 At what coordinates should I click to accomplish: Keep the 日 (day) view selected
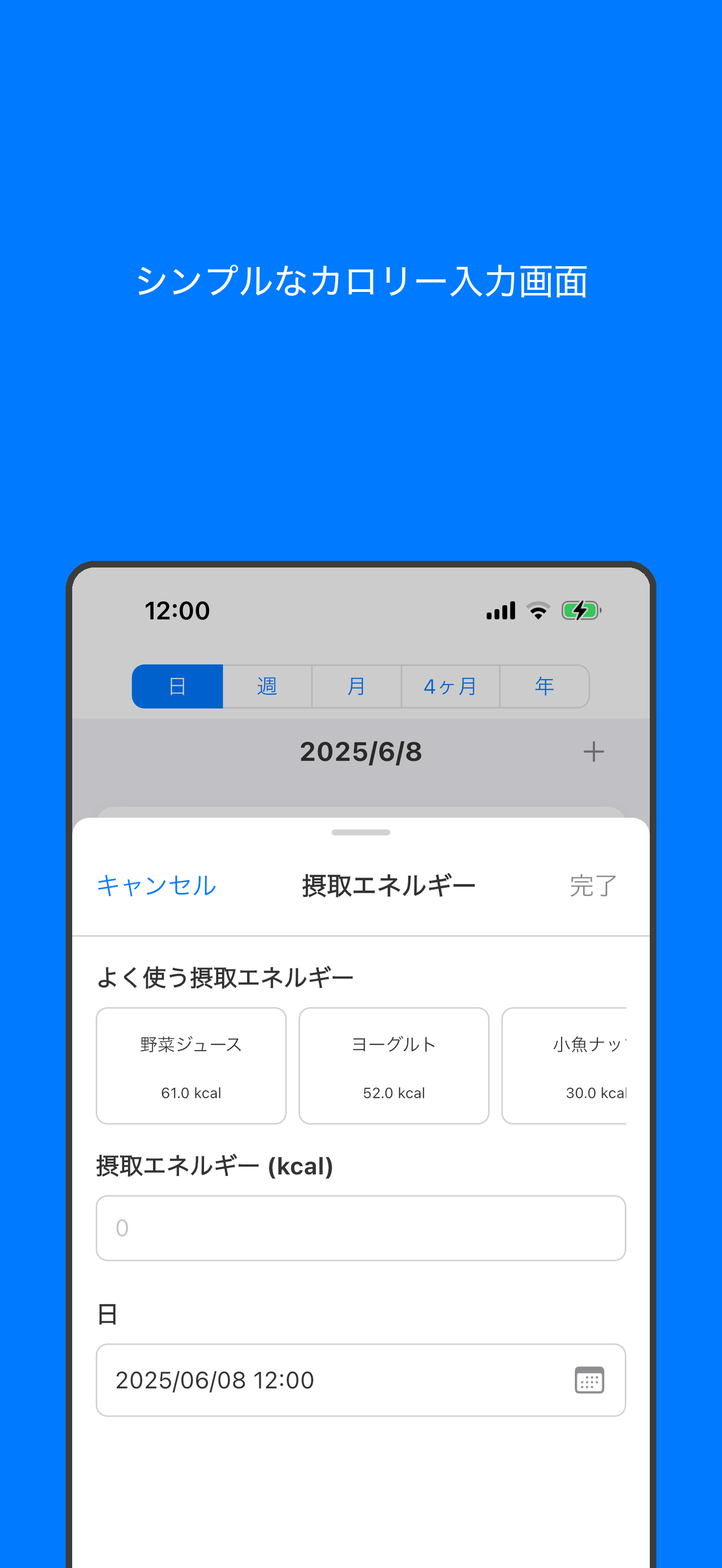pos(177,686)
